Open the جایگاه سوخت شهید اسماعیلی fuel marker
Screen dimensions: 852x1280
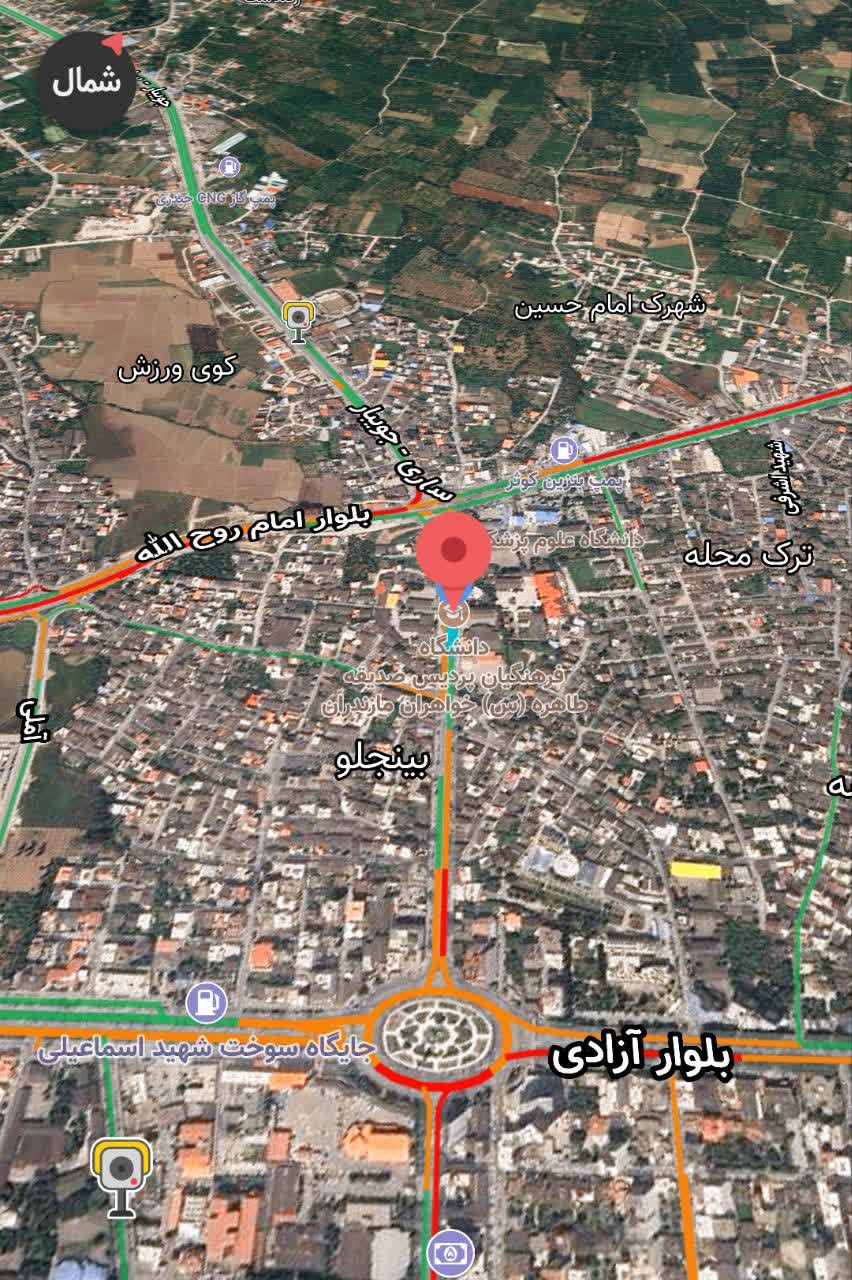[x=206, y=1002]
